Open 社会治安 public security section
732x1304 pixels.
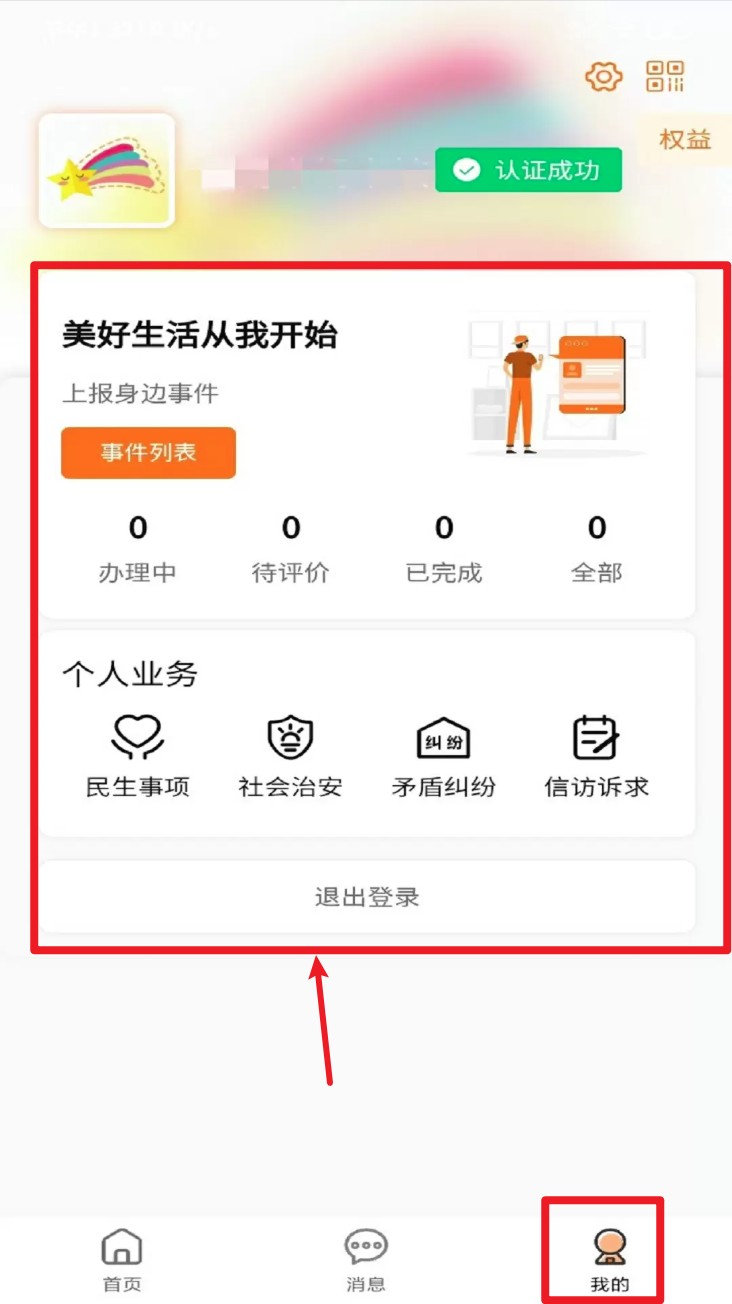[x=290, y=756]
